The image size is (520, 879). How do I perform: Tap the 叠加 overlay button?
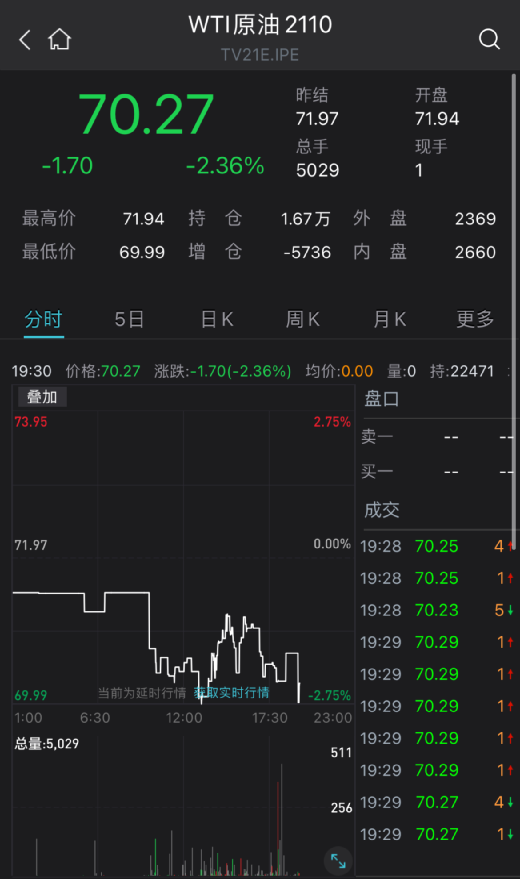(x=42, y=397)
